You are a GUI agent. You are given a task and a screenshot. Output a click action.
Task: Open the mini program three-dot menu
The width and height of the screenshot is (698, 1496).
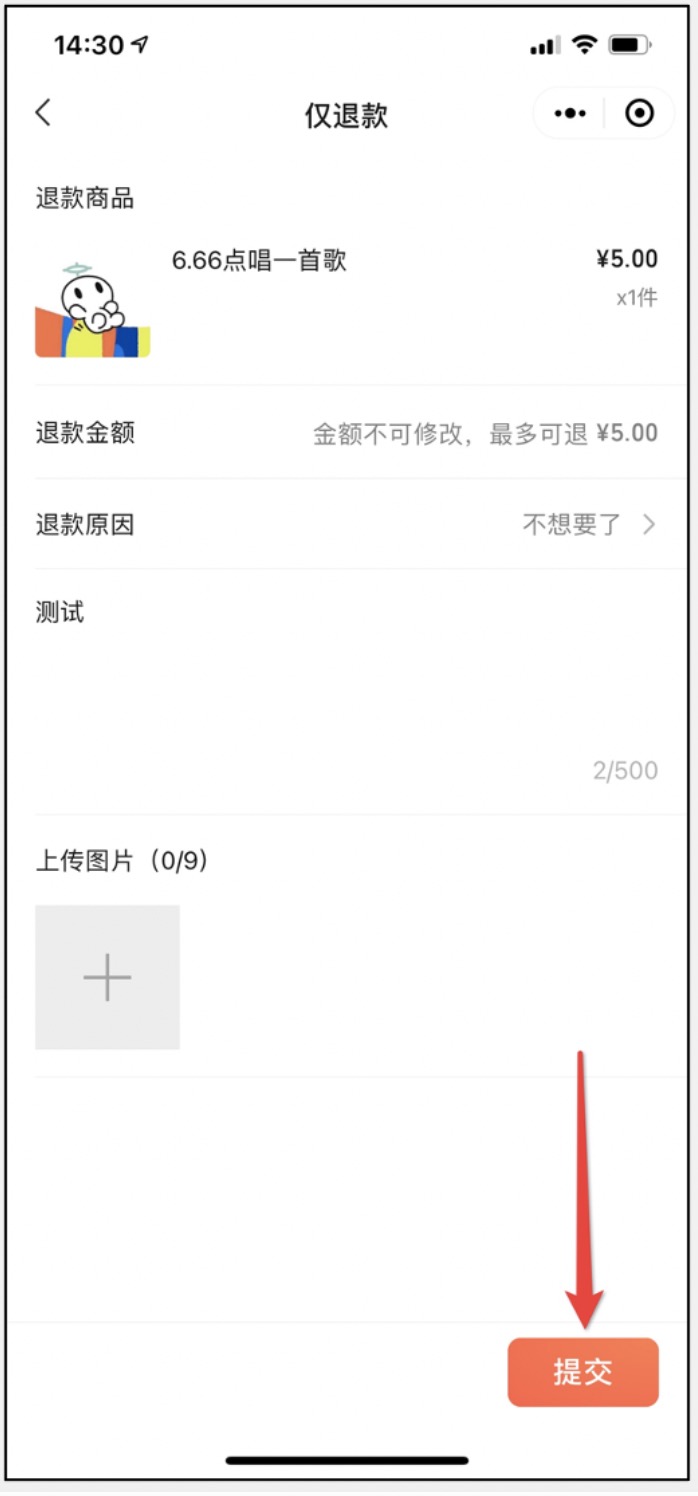[x=570, y=114]
